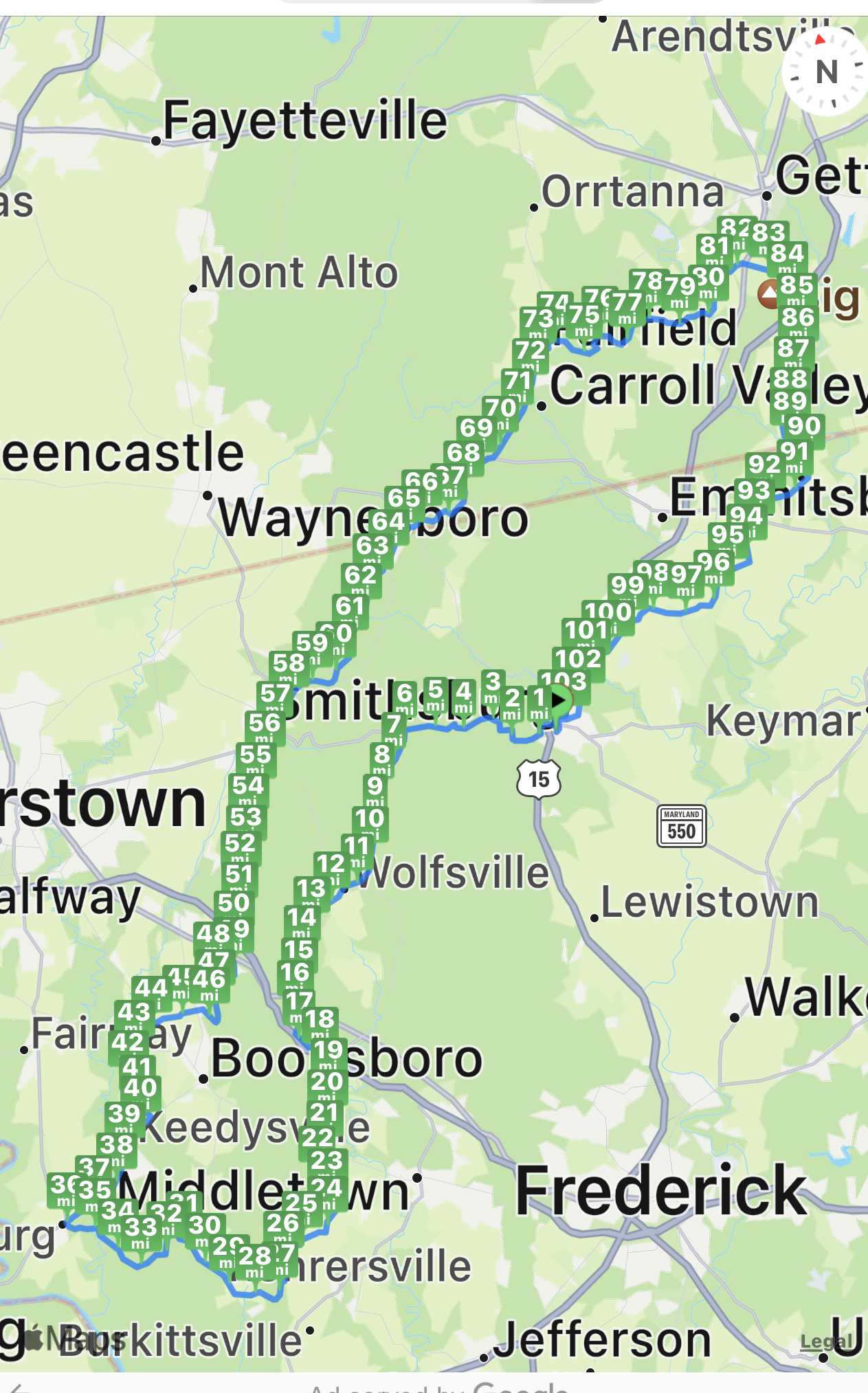868x1393 pixels.
Task: Tap the compass to reorient north
Action: [827, 71]
